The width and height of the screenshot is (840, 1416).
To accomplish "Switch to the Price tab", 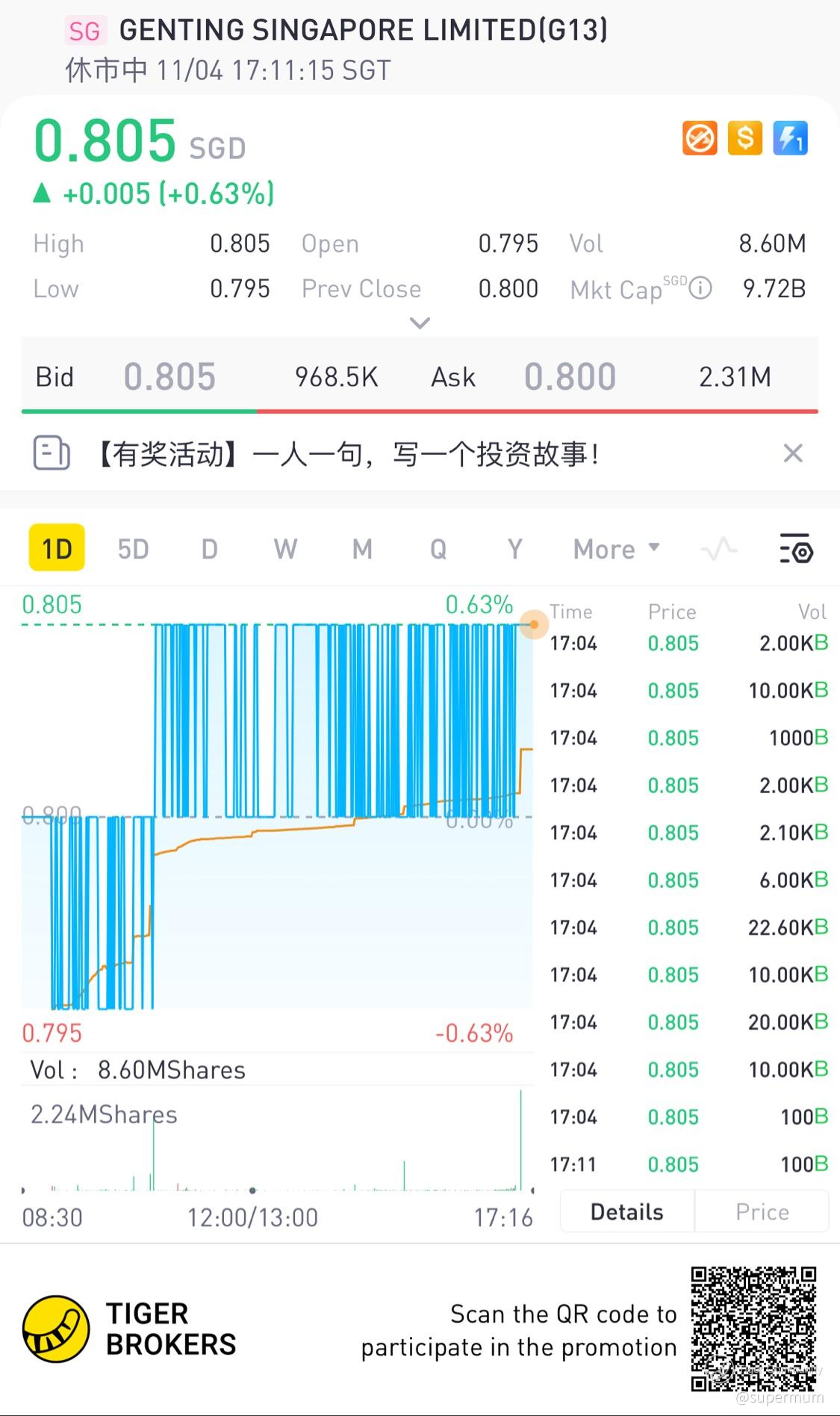I will click(762, 1211).
